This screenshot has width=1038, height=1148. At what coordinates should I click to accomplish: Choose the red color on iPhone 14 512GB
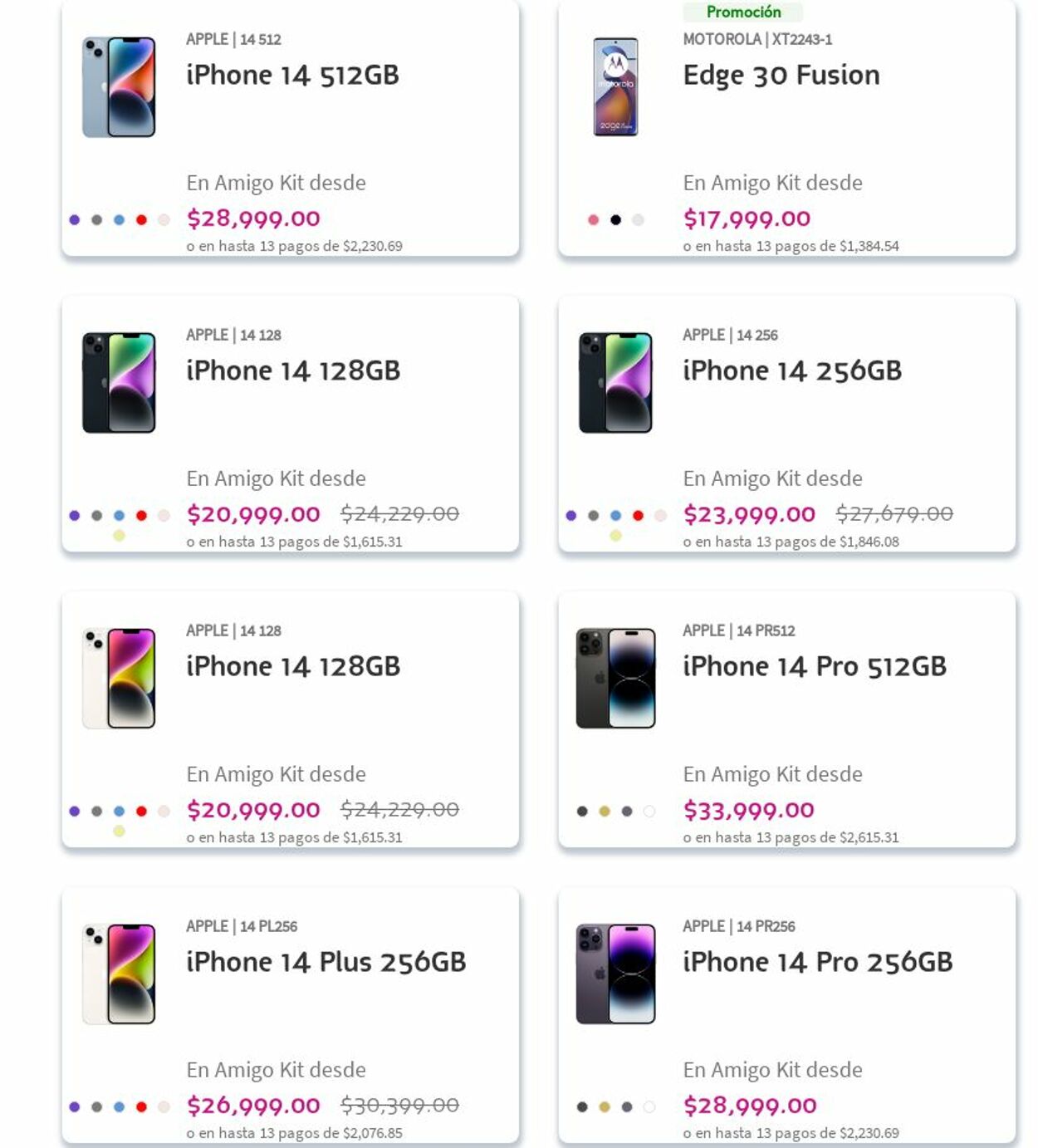142,220
